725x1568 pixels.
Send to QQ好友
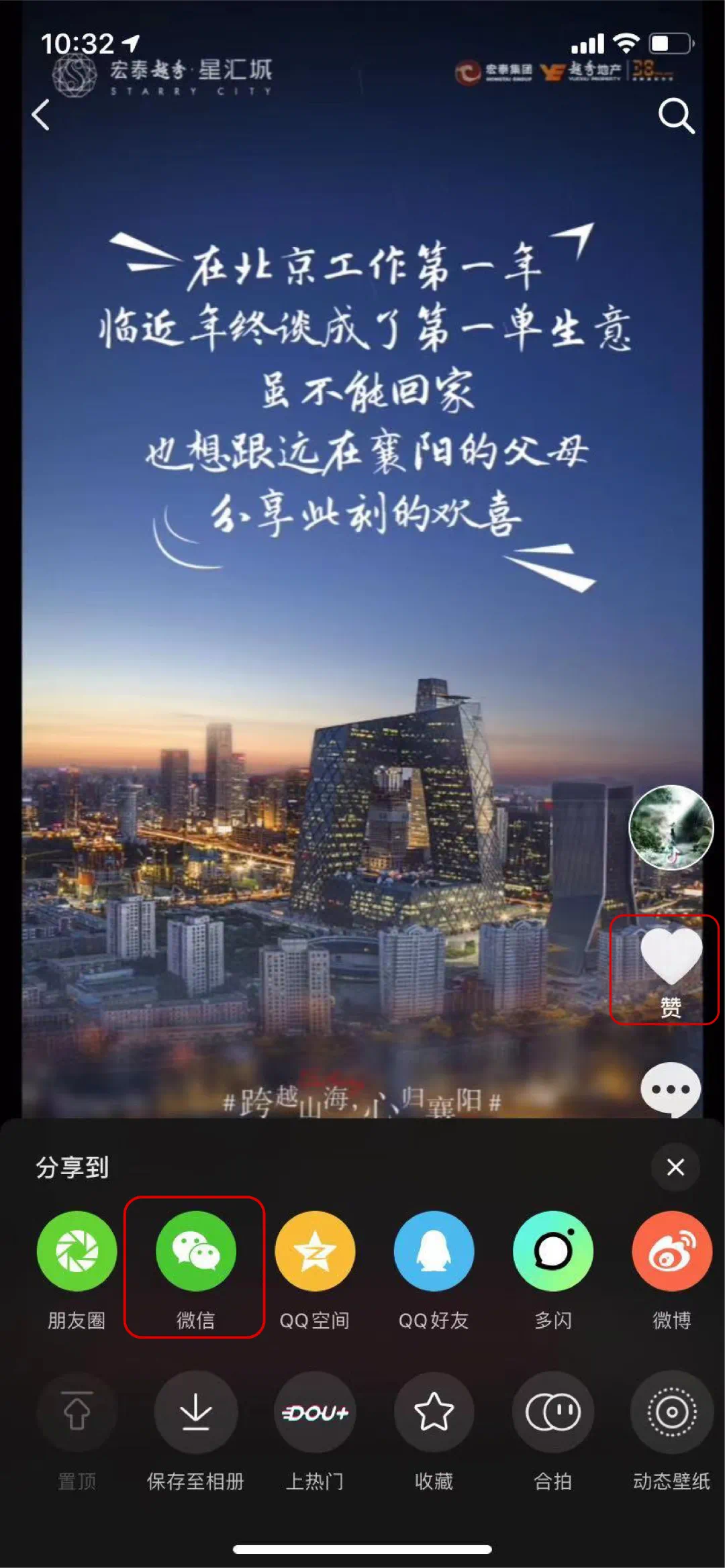coord(434,1251)
